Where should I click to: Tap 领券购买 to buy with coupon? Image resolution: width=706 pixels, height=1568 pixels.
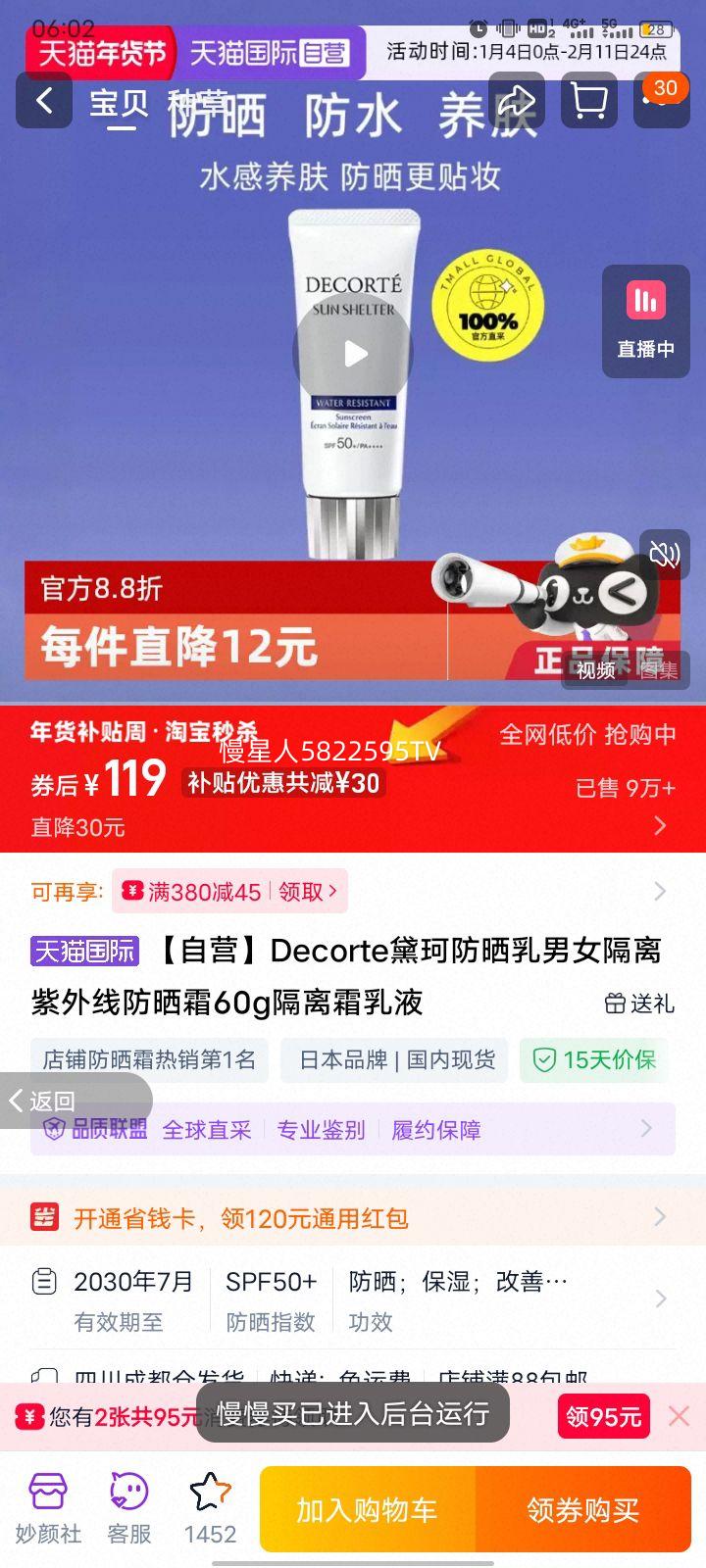[x=585, y=1509]
